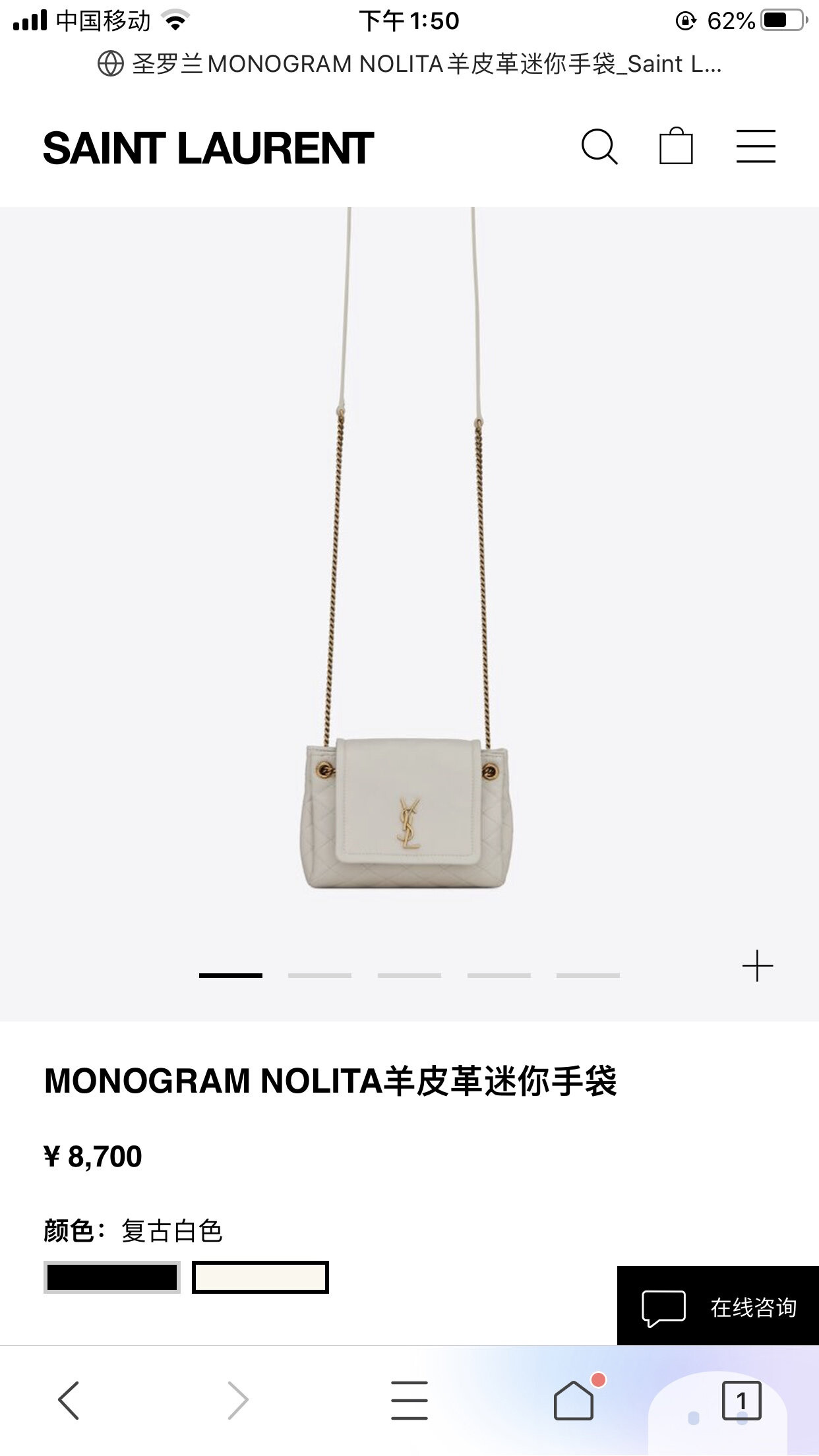The width and height of the screenshot is (819, 1456).
Task: Enlarge product image with plus icon
Action: [757, 966]
